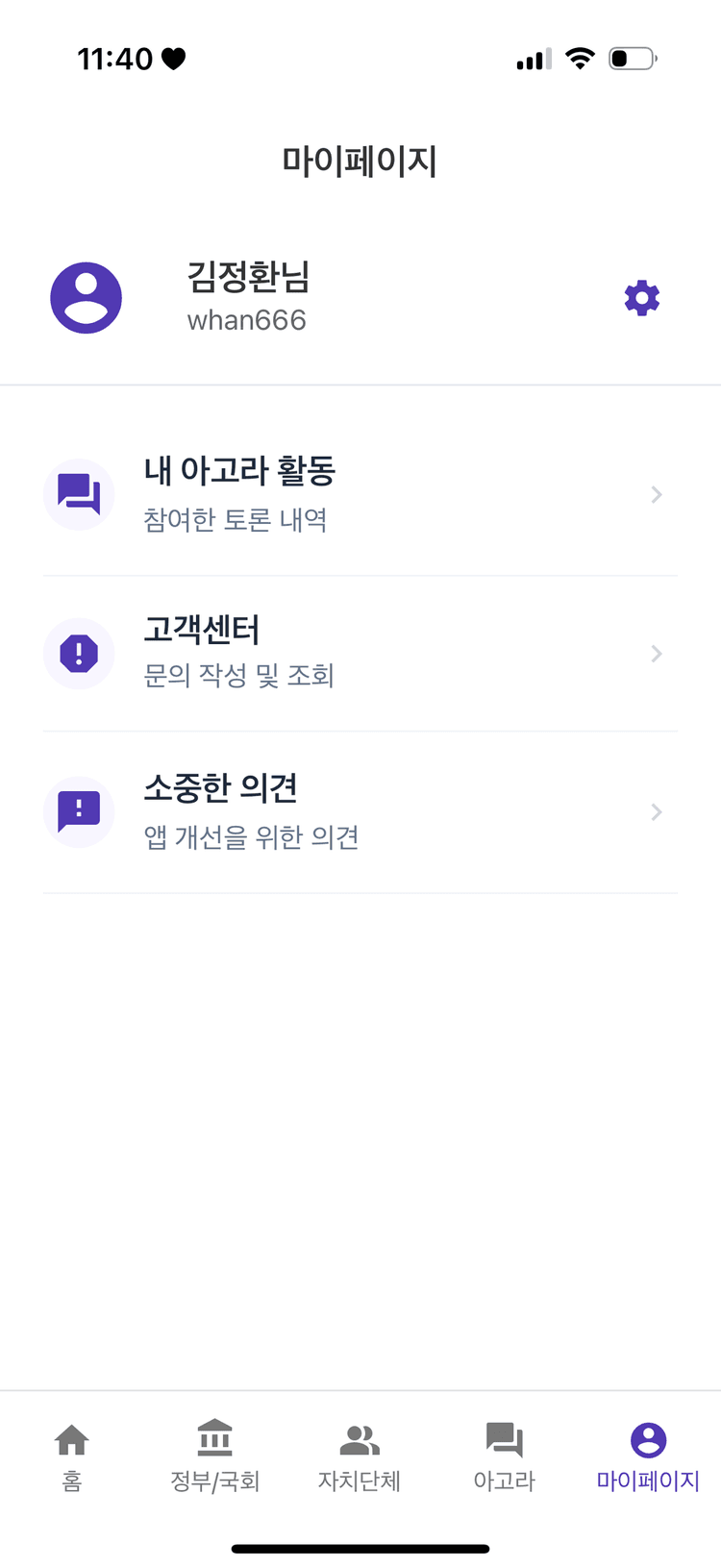Tap the username whan666 text

246,320
